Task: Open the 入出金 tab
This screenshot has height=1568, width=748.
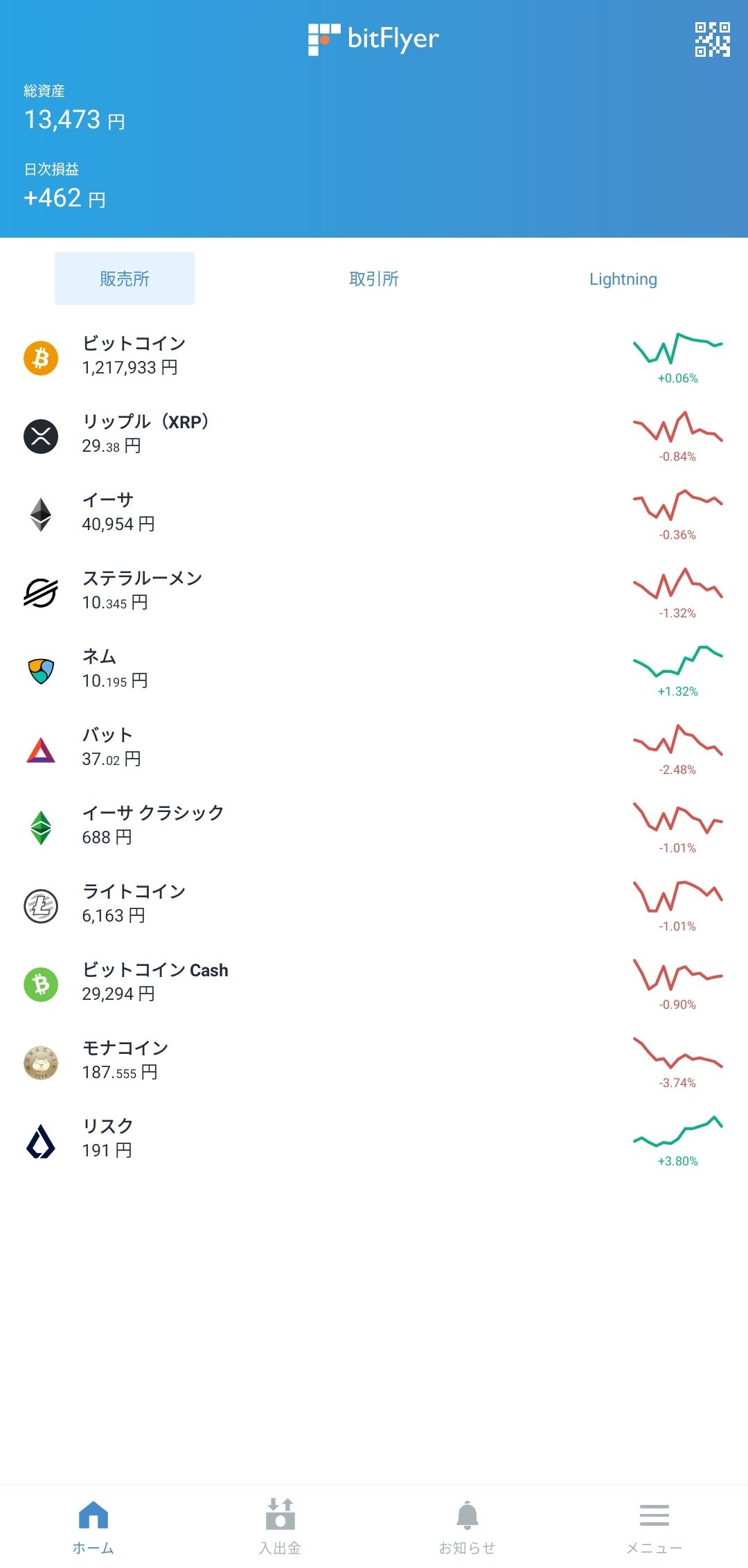Action: pyautogui.click(x=280, y=1526)
